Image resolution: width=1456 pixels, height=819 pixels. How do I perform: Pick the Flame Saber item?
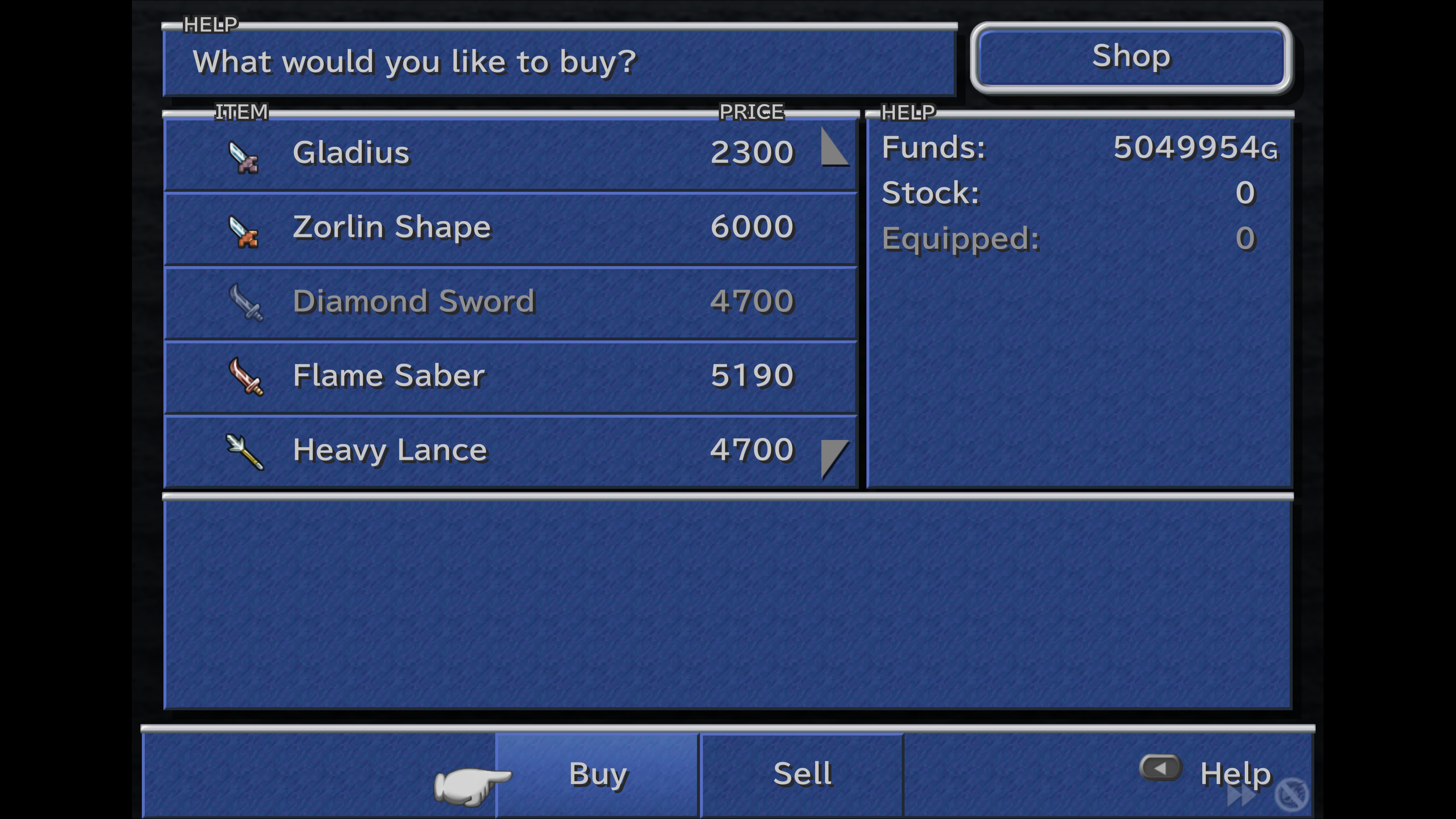pyautogui.click(x=509, y=376)
